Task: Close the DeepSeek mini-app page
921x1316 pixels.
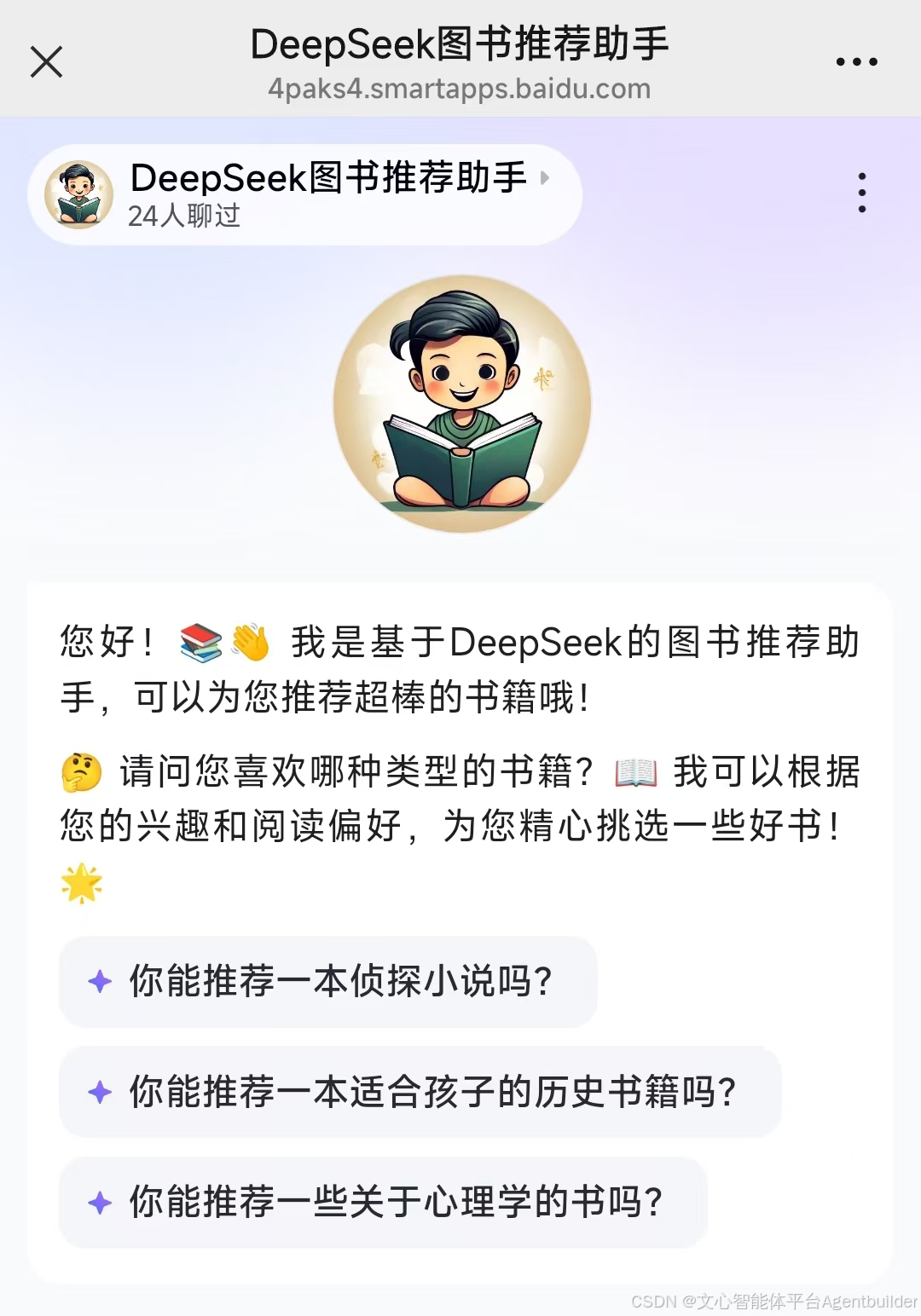Action: pos(47,62)
